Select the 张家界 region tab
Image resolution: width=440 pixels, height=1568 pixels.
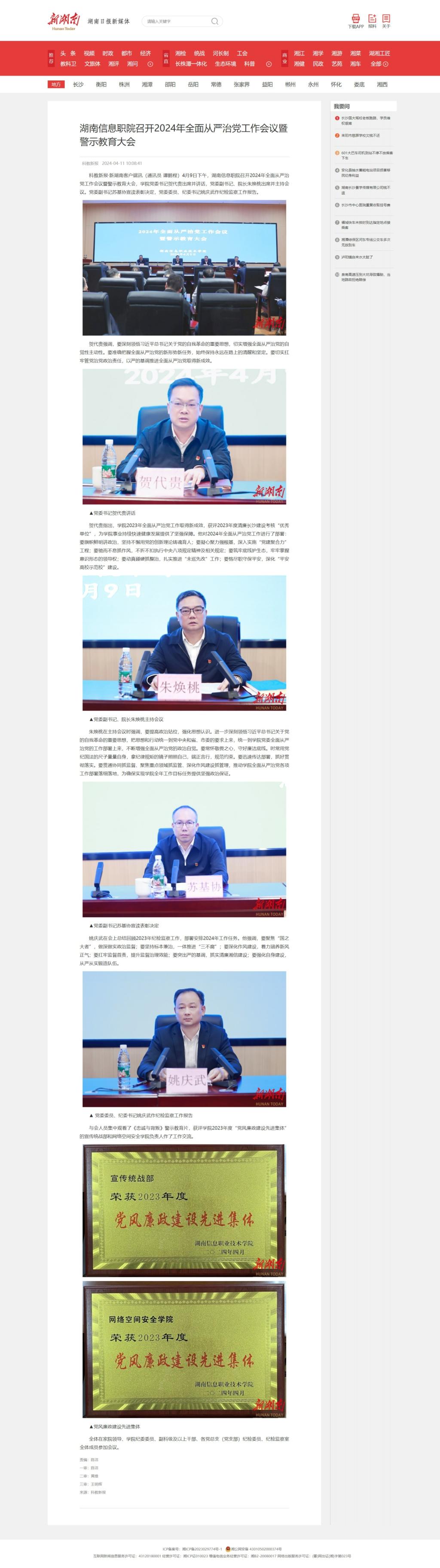pos(241,85)
